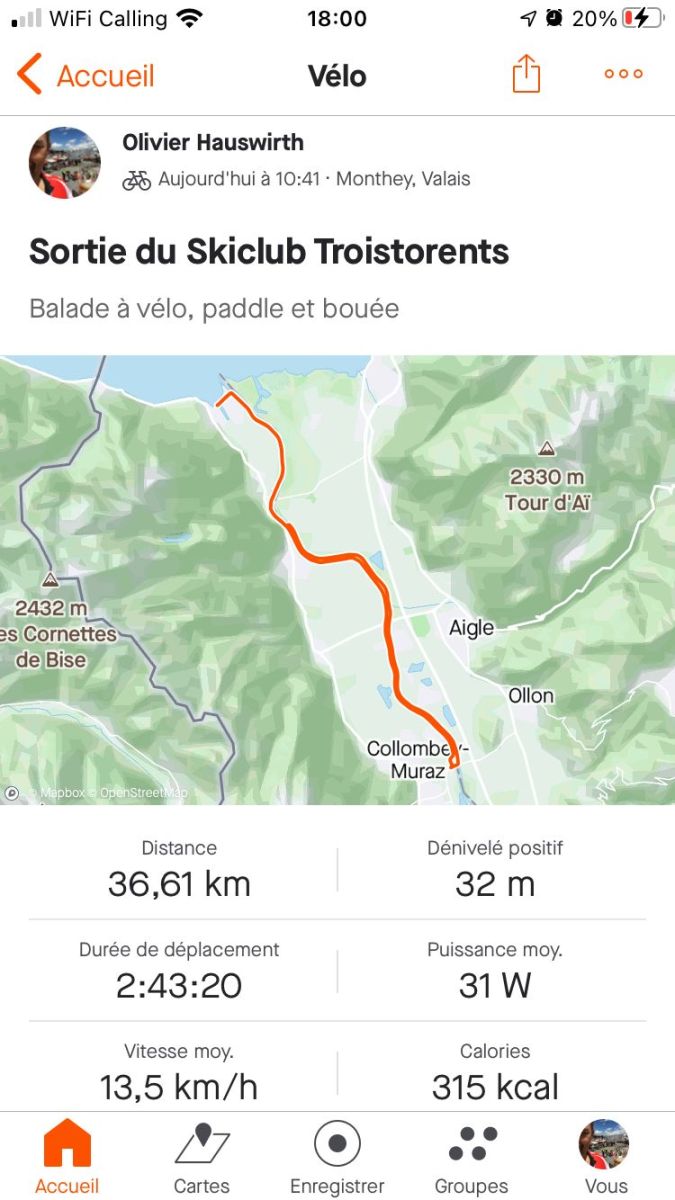Open athlete name Olivier Hauswirth
Viewport: 675px width, 1200px height.
coord(213,142)
